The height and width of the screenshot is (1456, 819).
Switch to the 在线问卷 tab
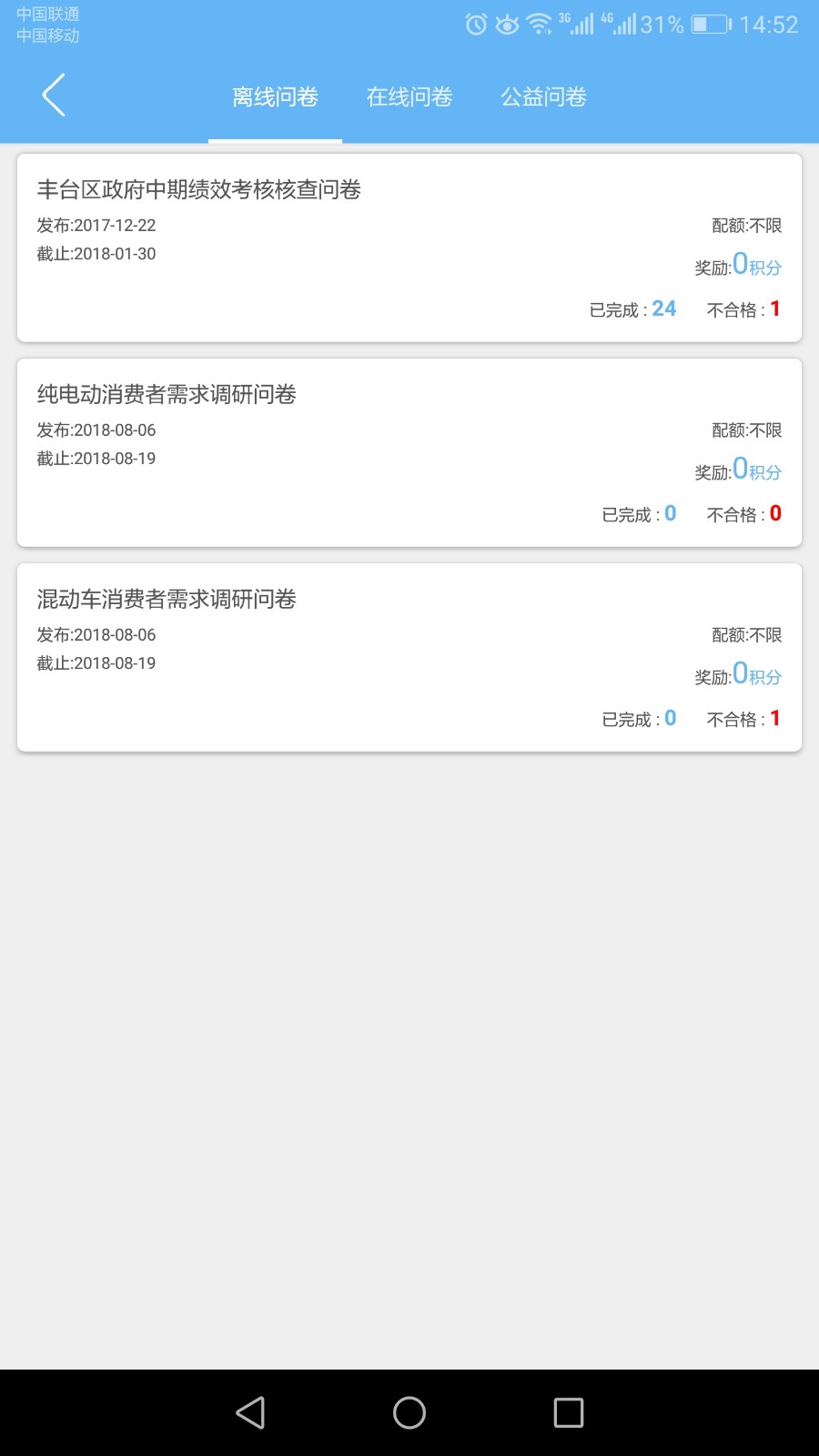pyautogui.click(x=409, y=96)
